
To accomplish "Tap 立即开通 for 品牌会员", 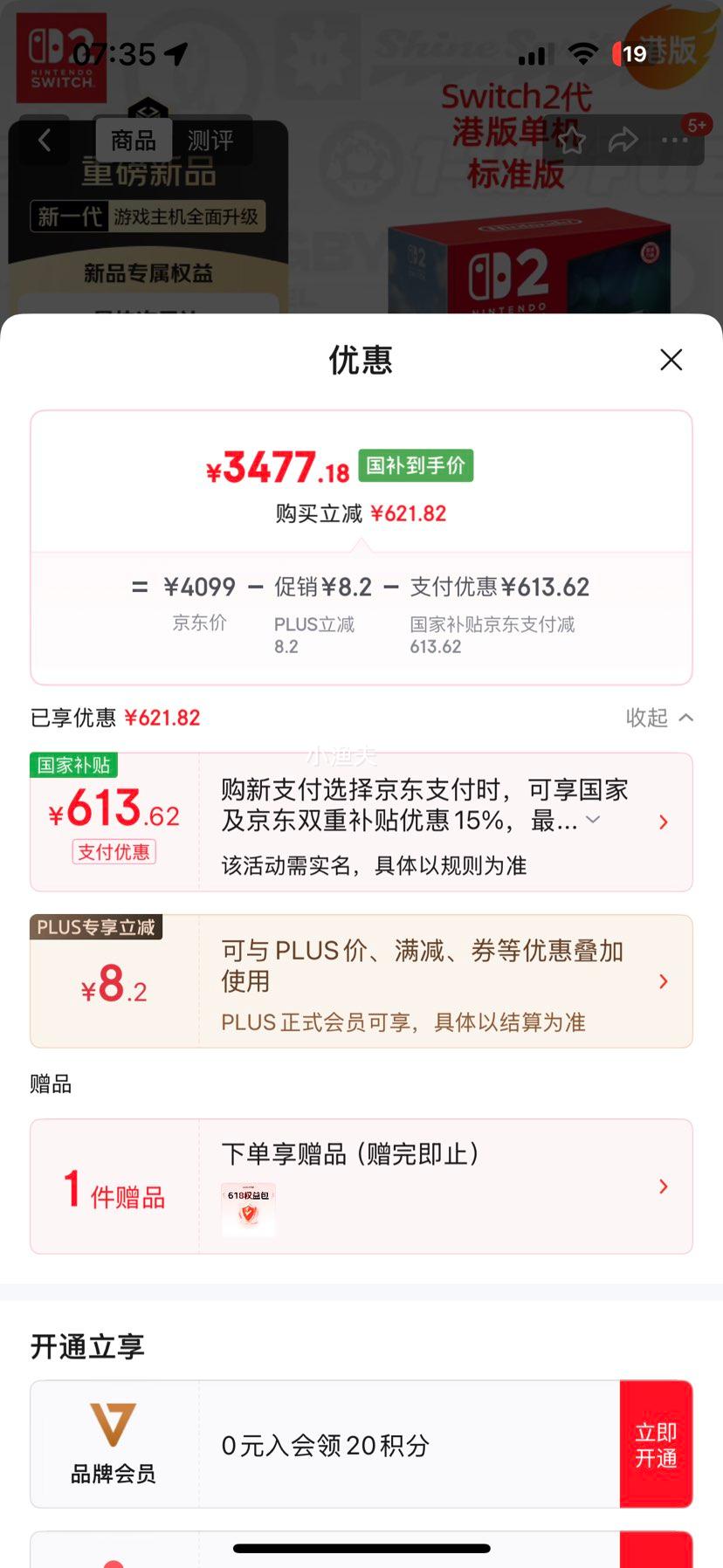I will [656, 1444].
